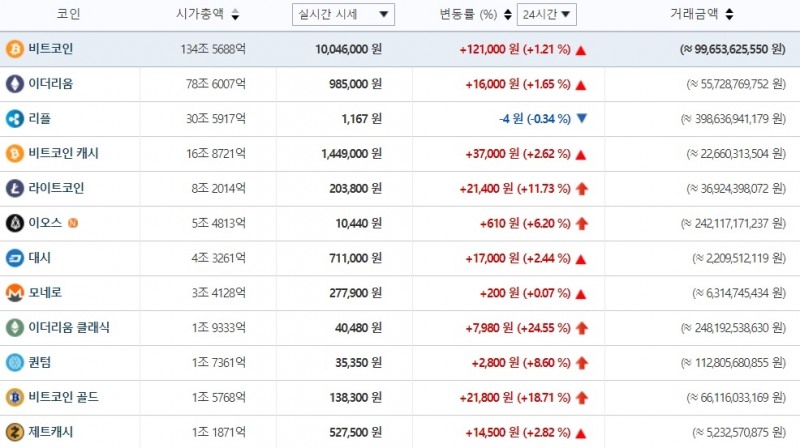Open the 비트코인 row

pos(50,49)
